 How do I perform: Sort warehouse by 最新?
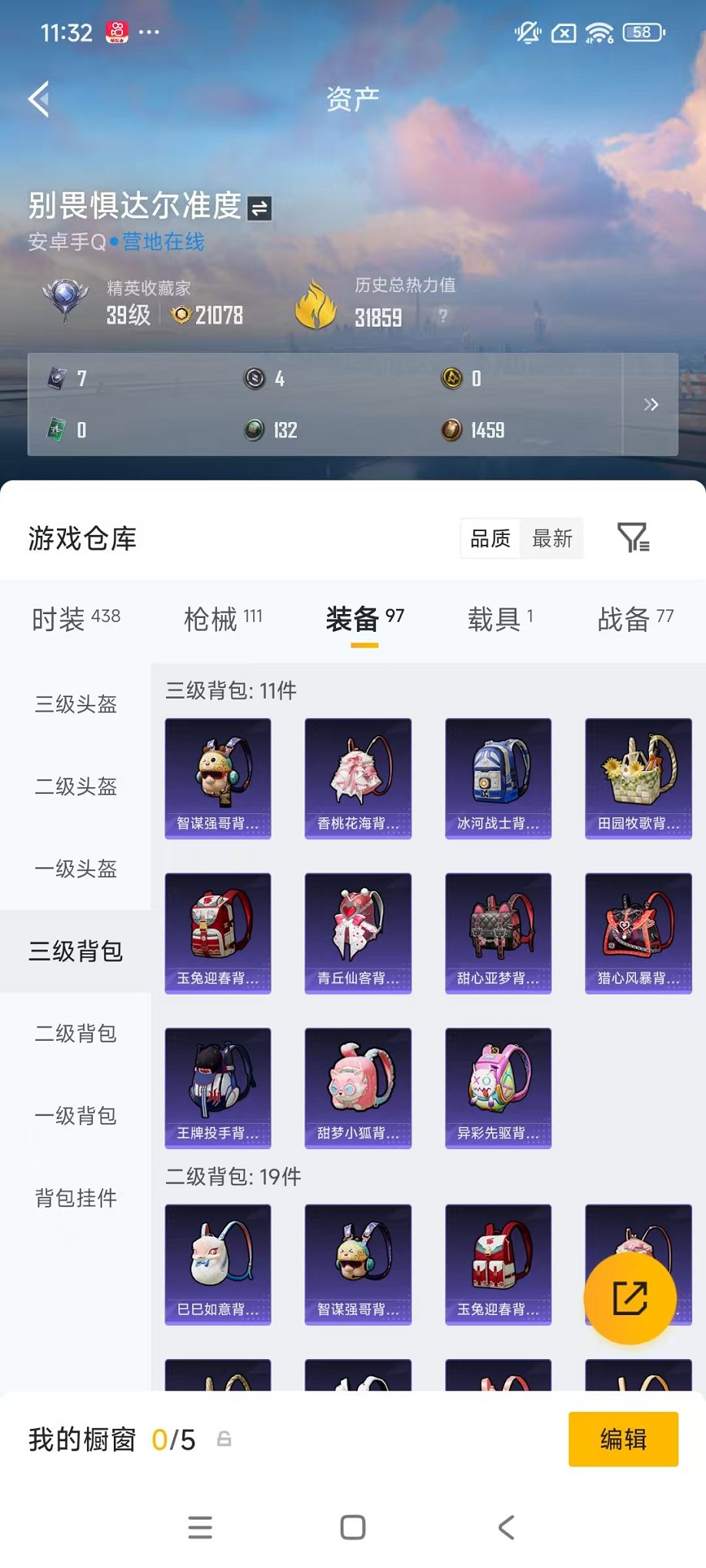pyautogui.click(x=552, y=539)
